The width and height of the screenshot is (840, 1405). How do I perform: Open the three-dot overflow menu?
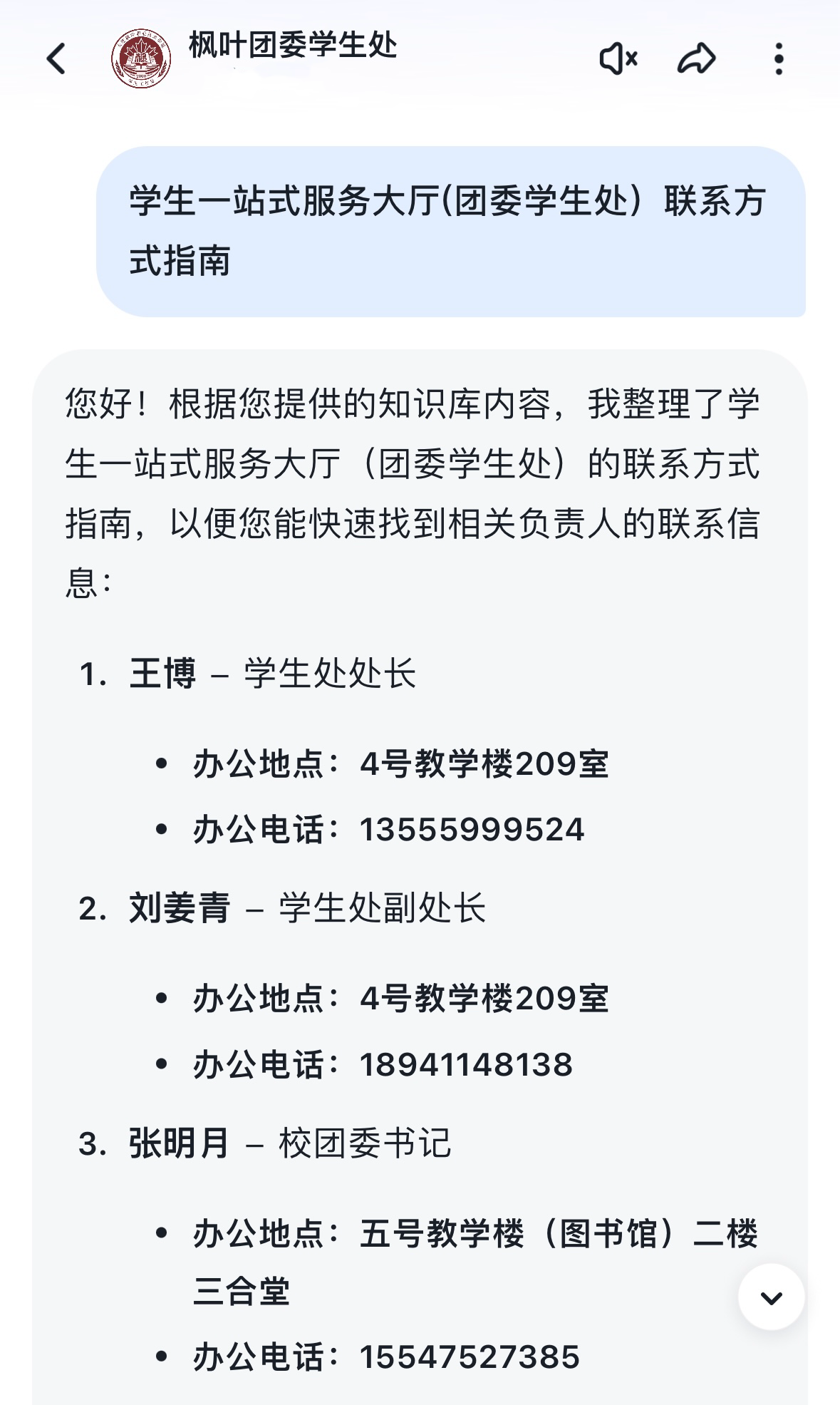pyautogui.click(x=779, y=58)
